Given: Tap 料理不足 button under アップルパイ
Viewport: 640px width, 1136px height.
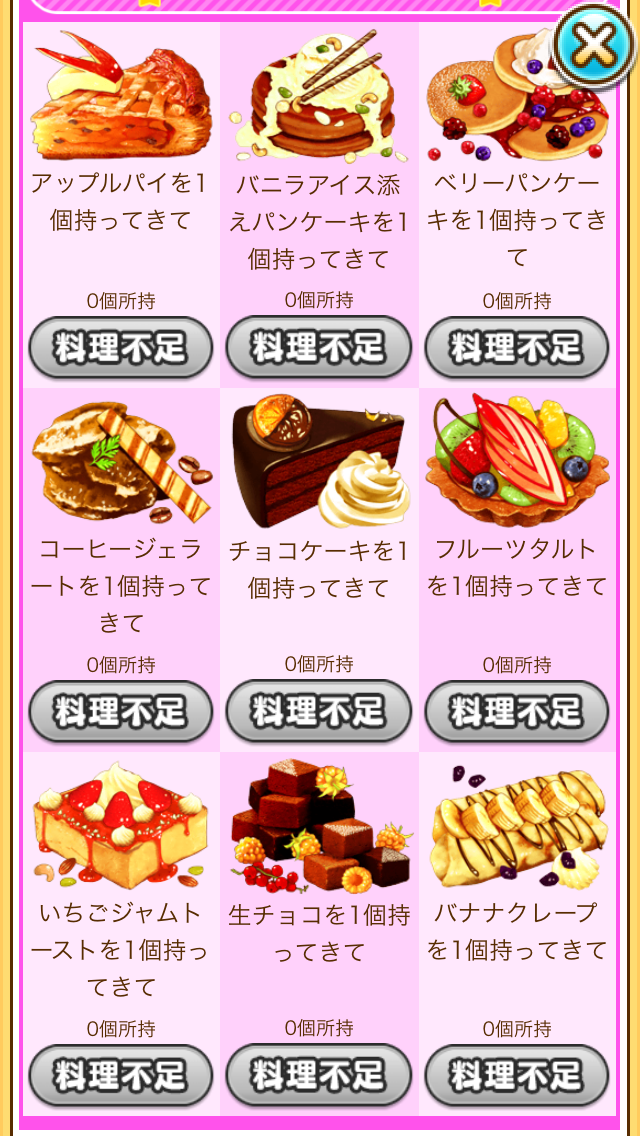Looking at the screenshot, I should pyautogui.click(x=121, y=348).
